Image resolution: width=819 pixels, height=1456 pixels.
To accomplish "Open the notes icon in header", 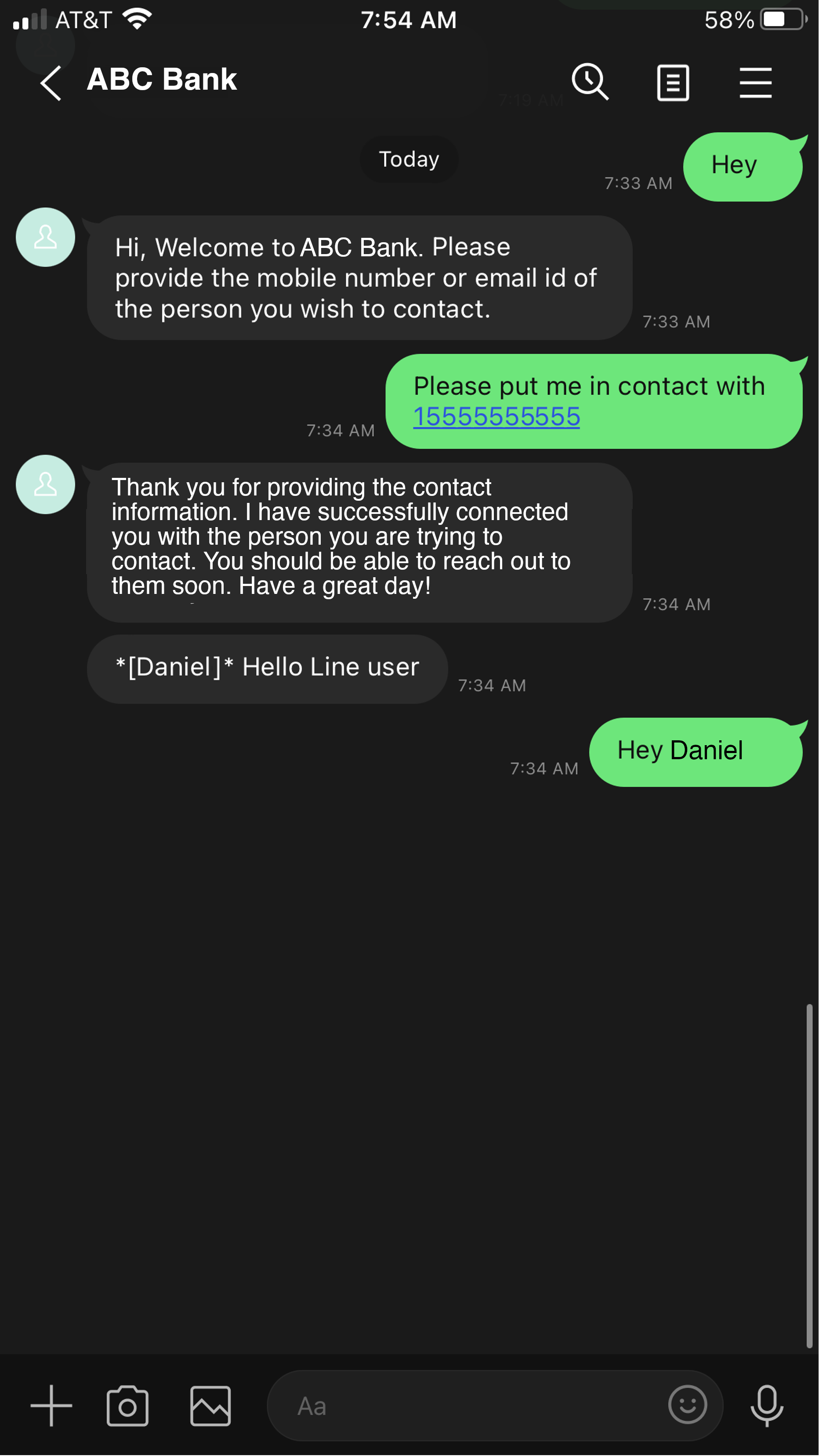I will pos(673,83).
